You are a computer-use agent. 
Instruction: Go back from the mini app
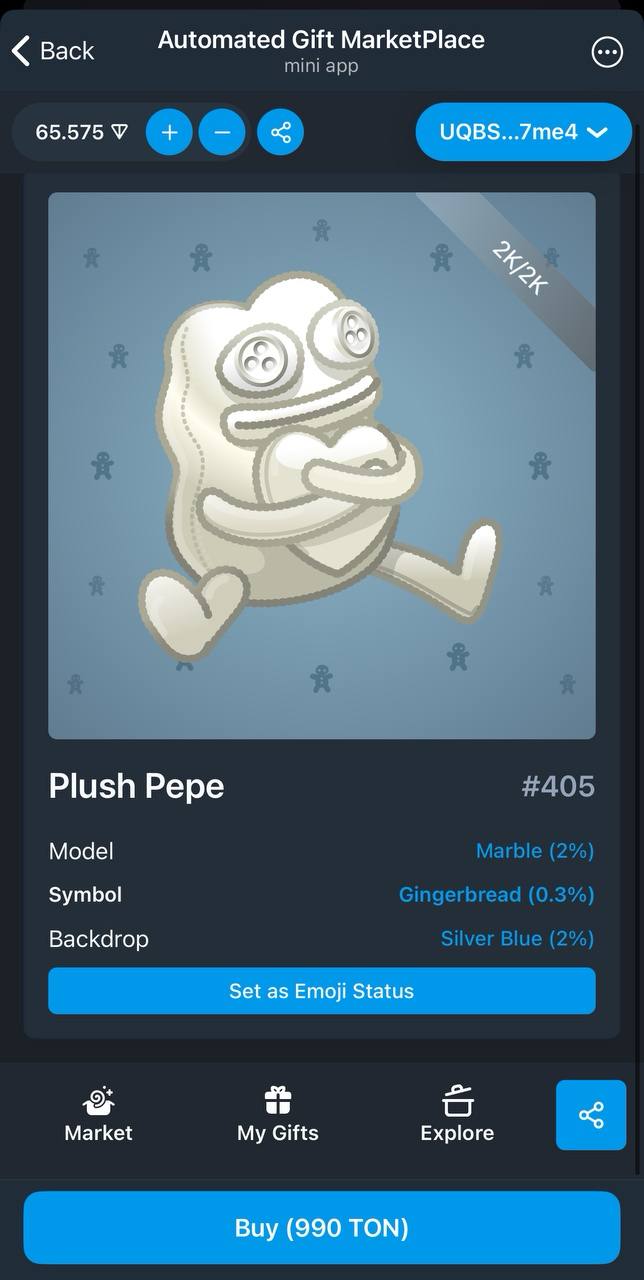tap(52, 51)
